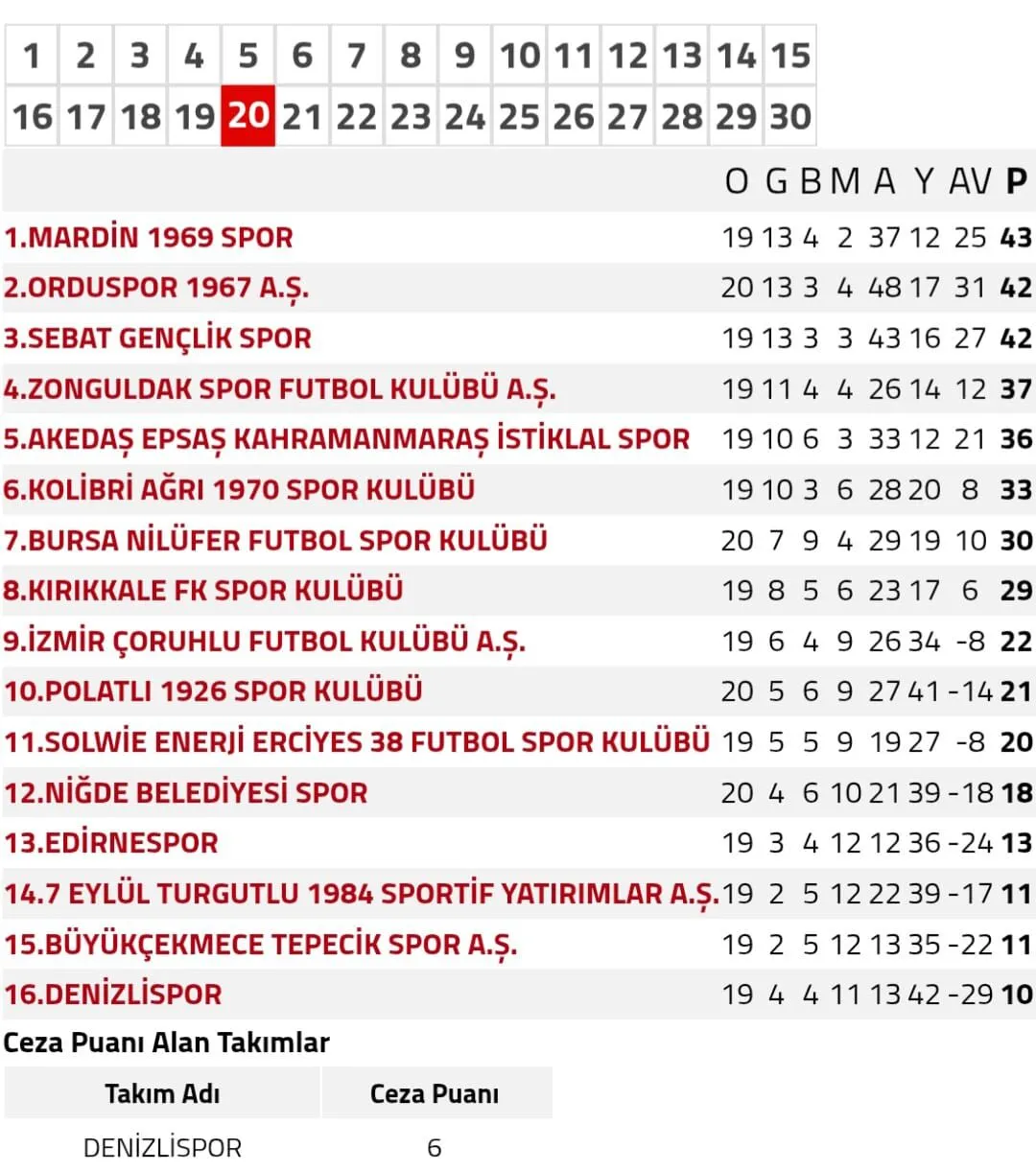Open İzmir Çoruhlu Futbol Kulübü link
Viewport: 1036px width, 1171px height.
click(x=264, y=642)
